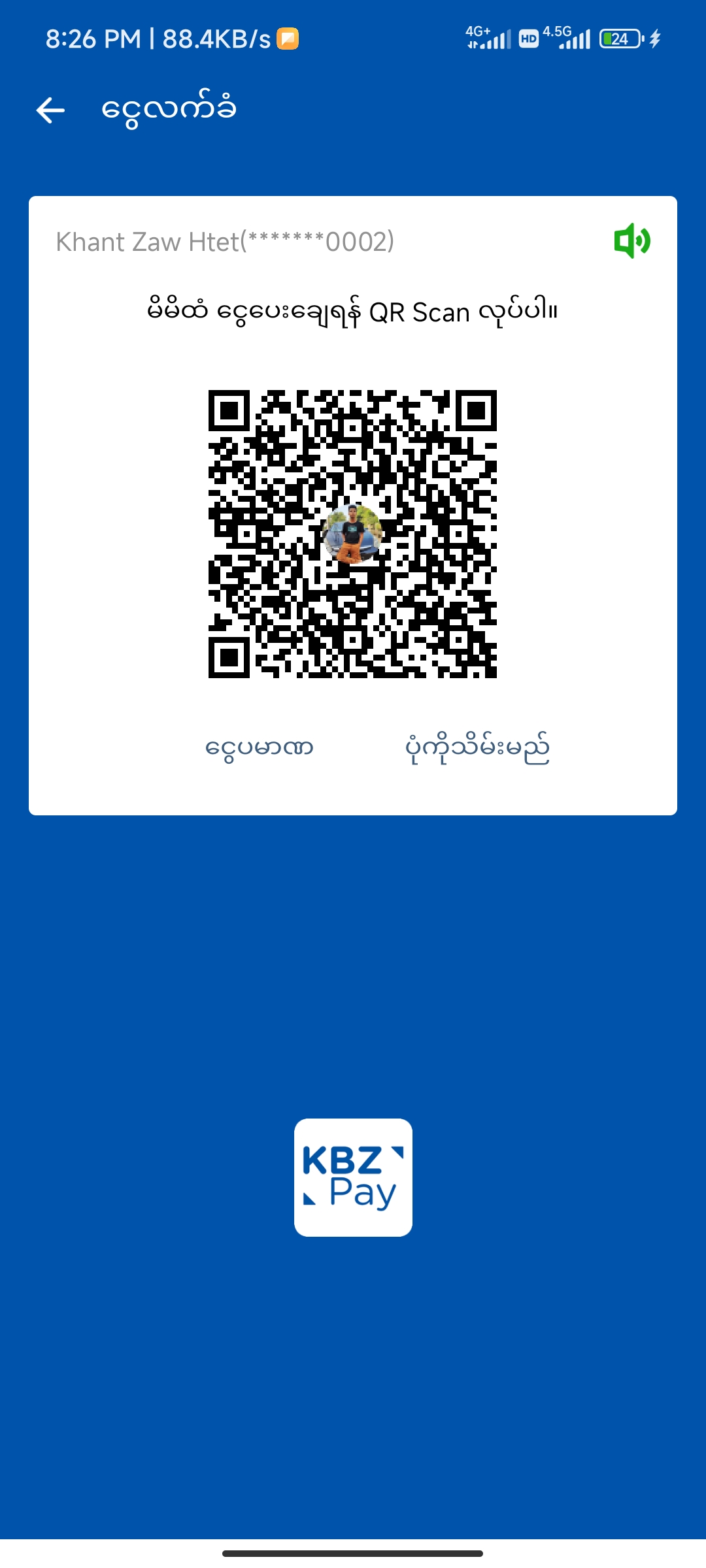
Task: Select ပုံကိုသိမ်းမည် to save the image
Action: (477, 748)
